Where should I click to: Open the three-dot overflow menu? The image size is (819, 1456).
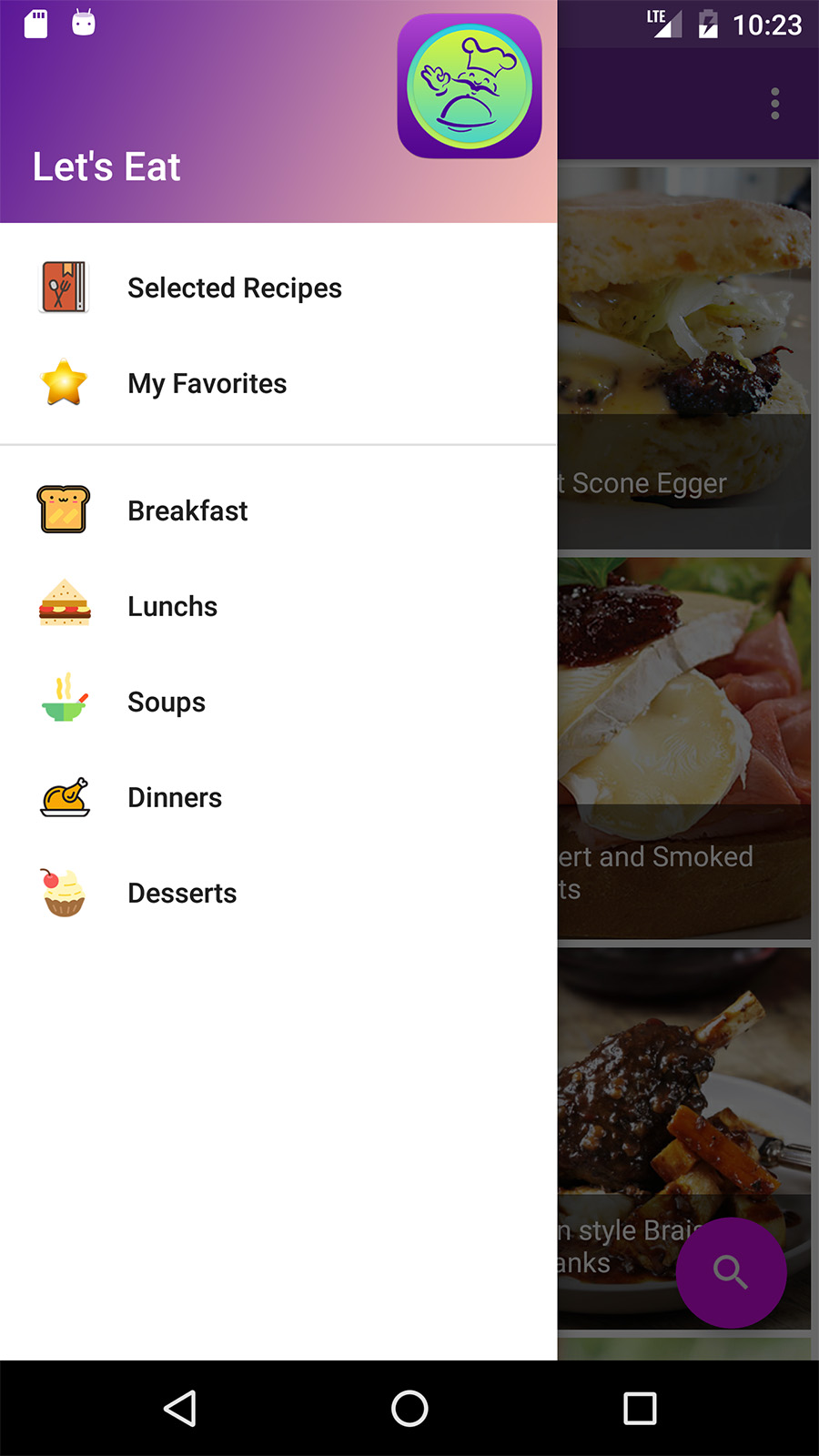click(x=774, y=104)
